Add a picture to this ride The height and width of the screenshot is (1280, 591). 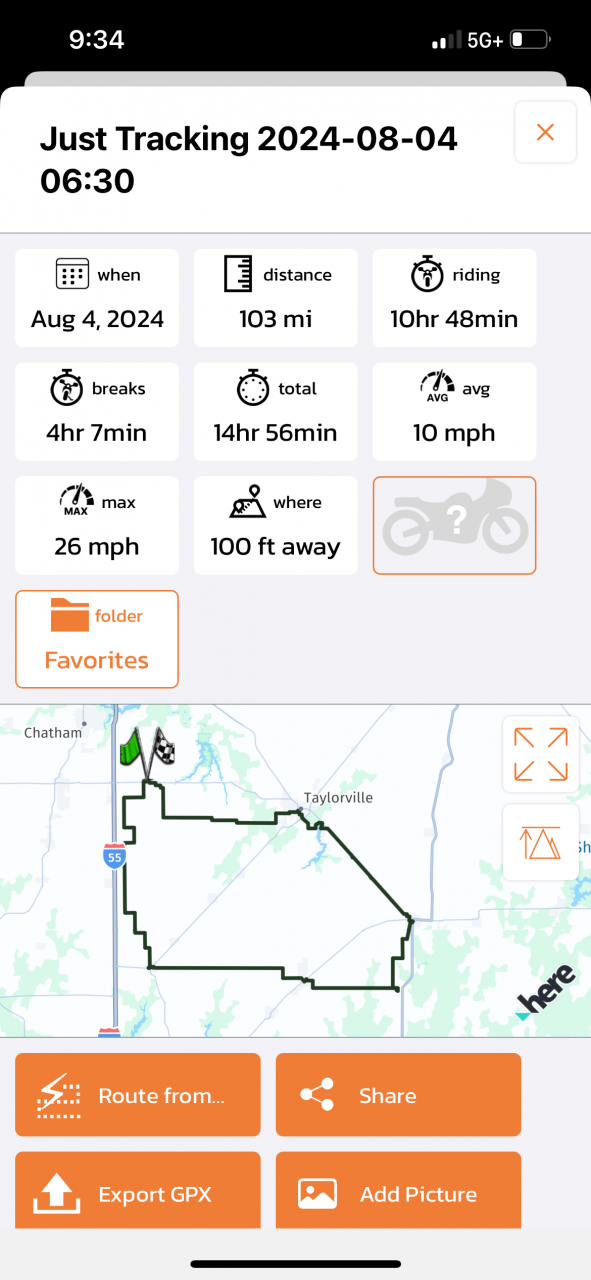click(398, 1190)
